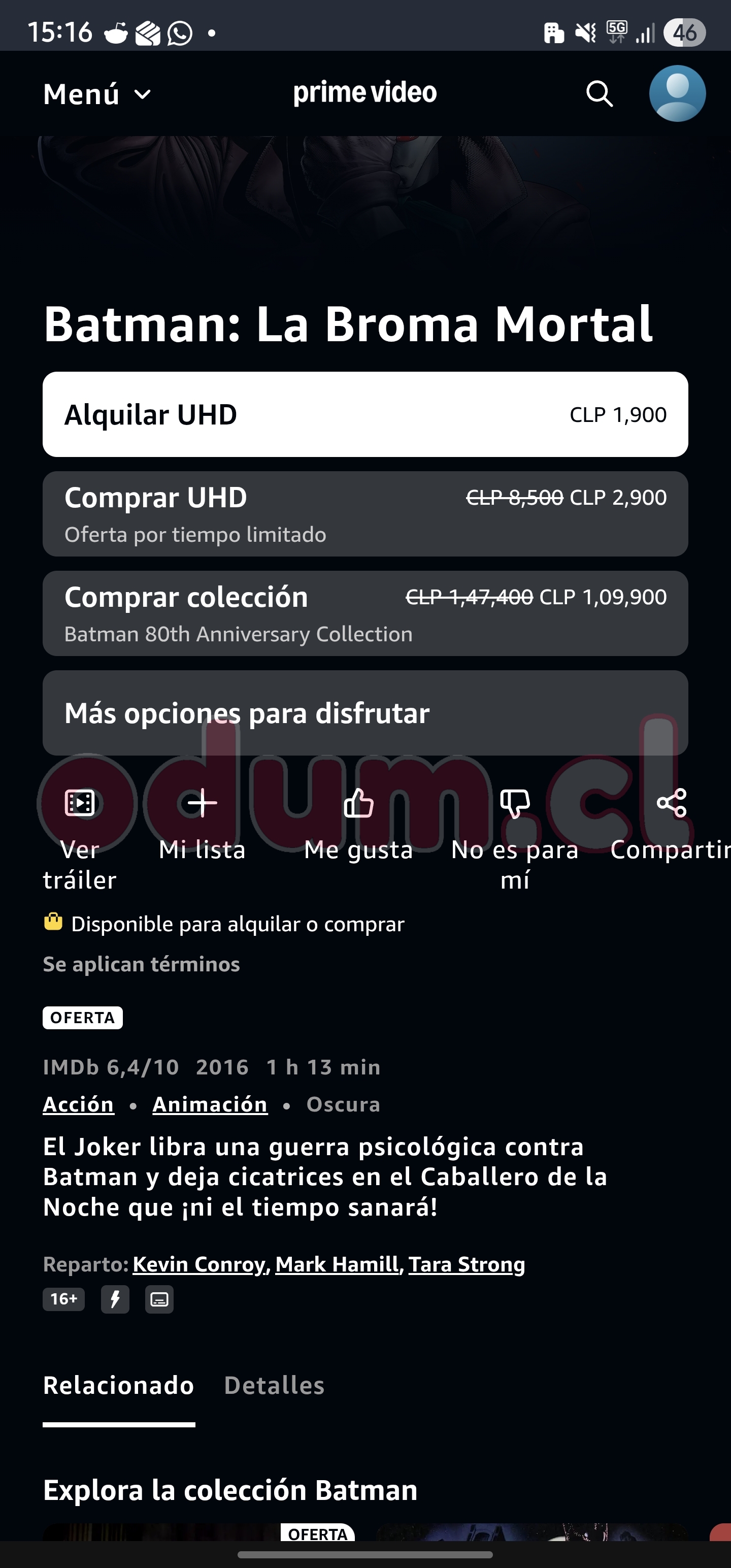Buy the movie with Comprar UHD
Image resolution: width=731 pixels, height=1568 pixels.
click(x=365, y=514)
